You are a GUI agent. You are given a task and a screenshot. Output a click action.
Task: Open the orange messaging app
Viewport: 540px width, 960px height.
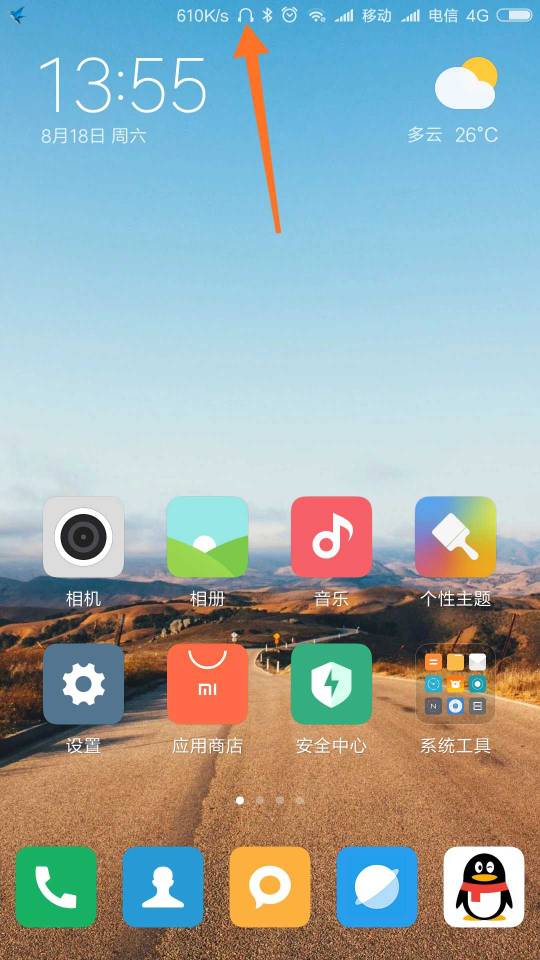click(x=270, y=887)
